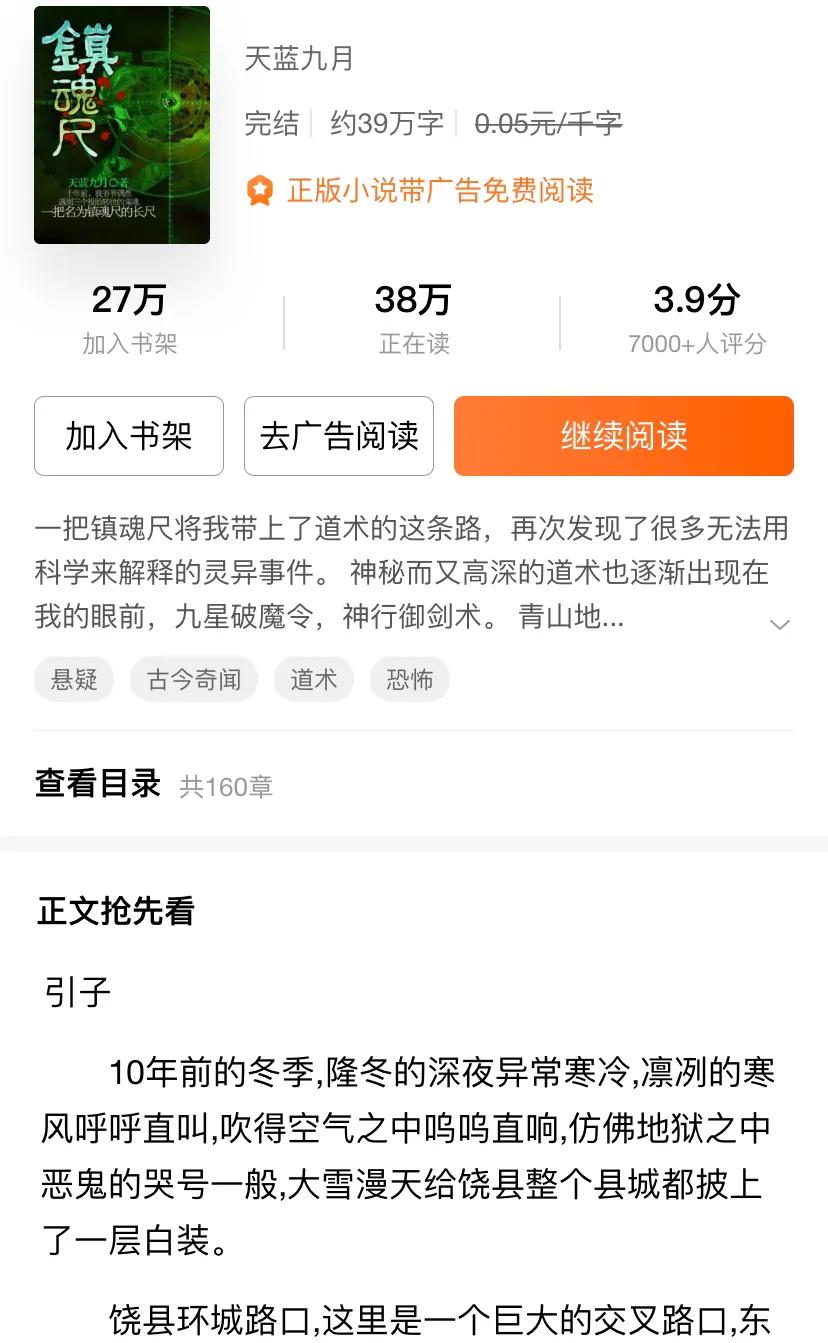Expand the full book description
The height and width of the screenshot is (1343, 828).
(x=779, y=624)
